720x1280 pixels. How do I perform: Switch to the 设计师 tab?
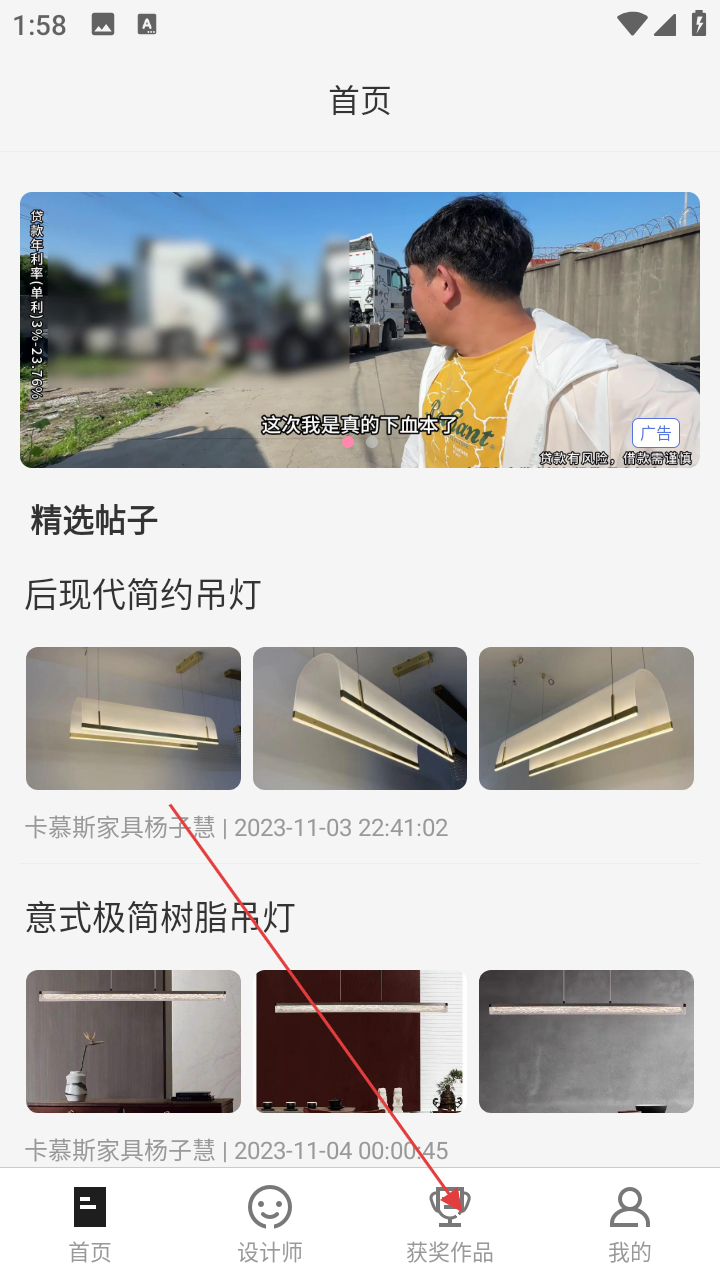[270, 1224]
